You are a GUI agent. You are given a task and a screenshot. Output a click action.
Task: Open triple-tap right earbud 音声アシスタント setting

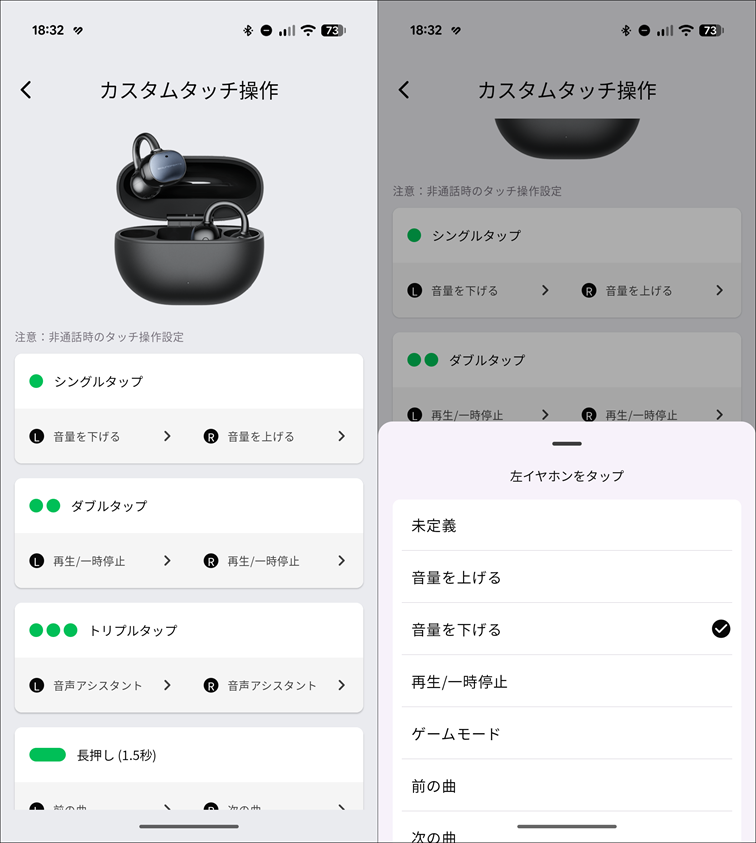[276, 685]
